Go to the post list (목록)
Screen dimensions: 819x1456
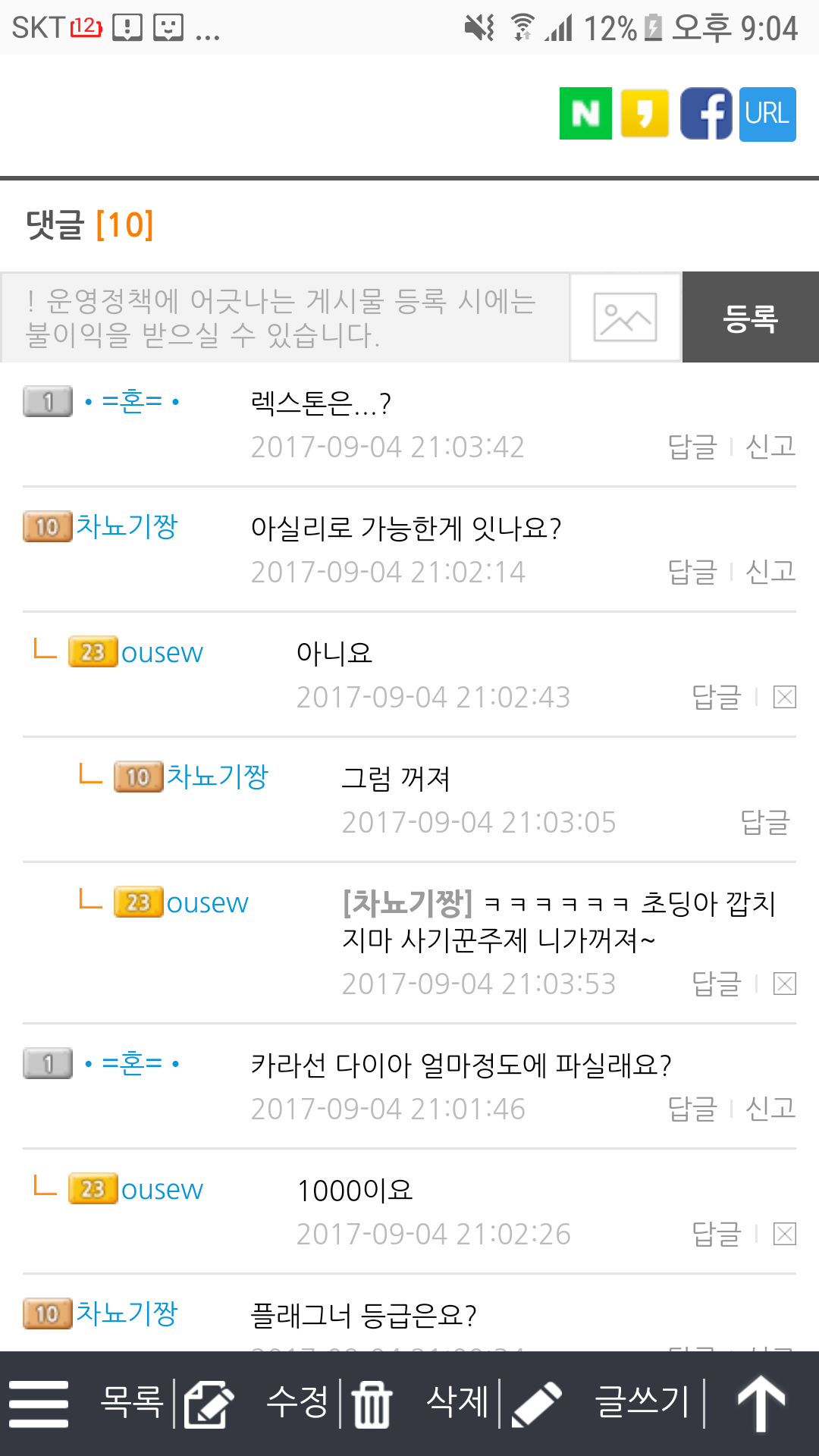click(x=132, y=1401)
